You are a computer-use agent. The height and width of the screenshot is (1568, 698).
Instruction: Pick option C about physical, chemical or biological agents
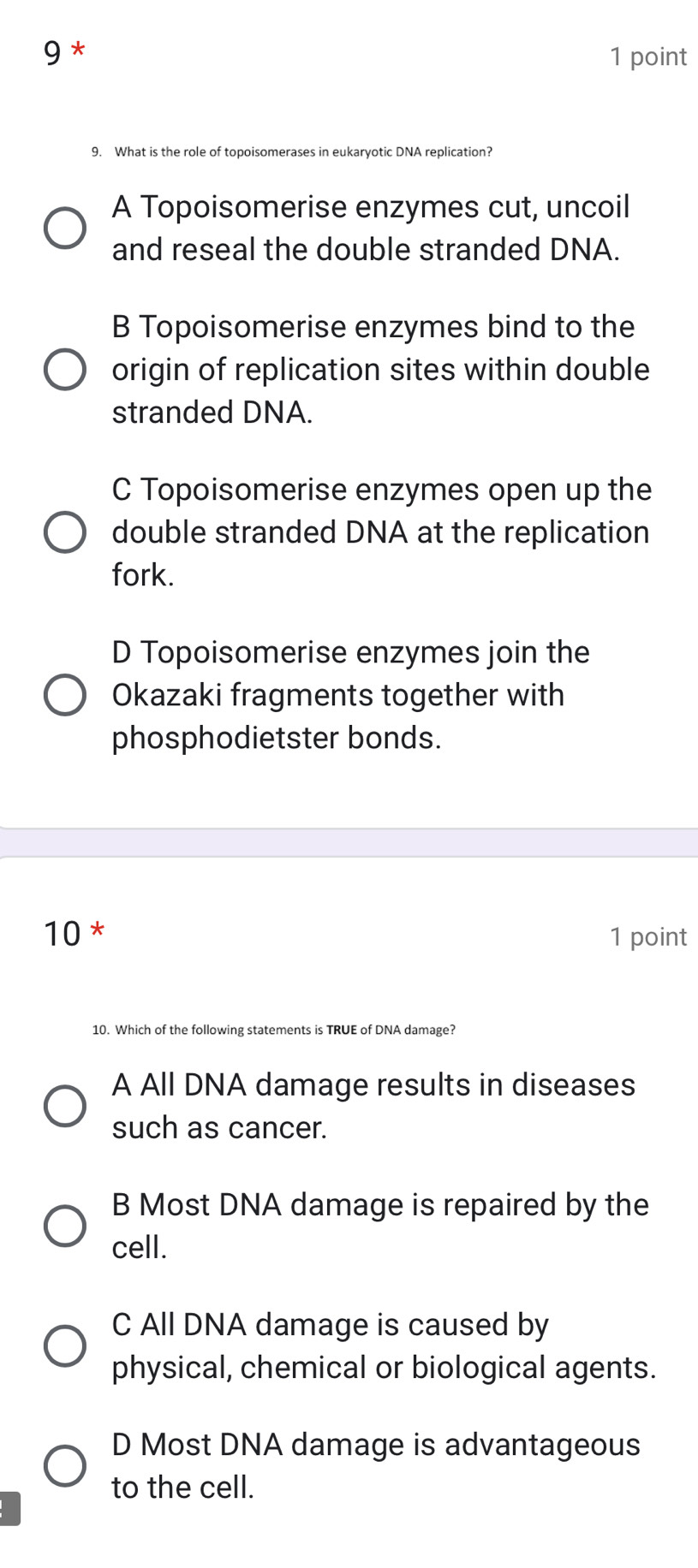[x=65, y=1345]
